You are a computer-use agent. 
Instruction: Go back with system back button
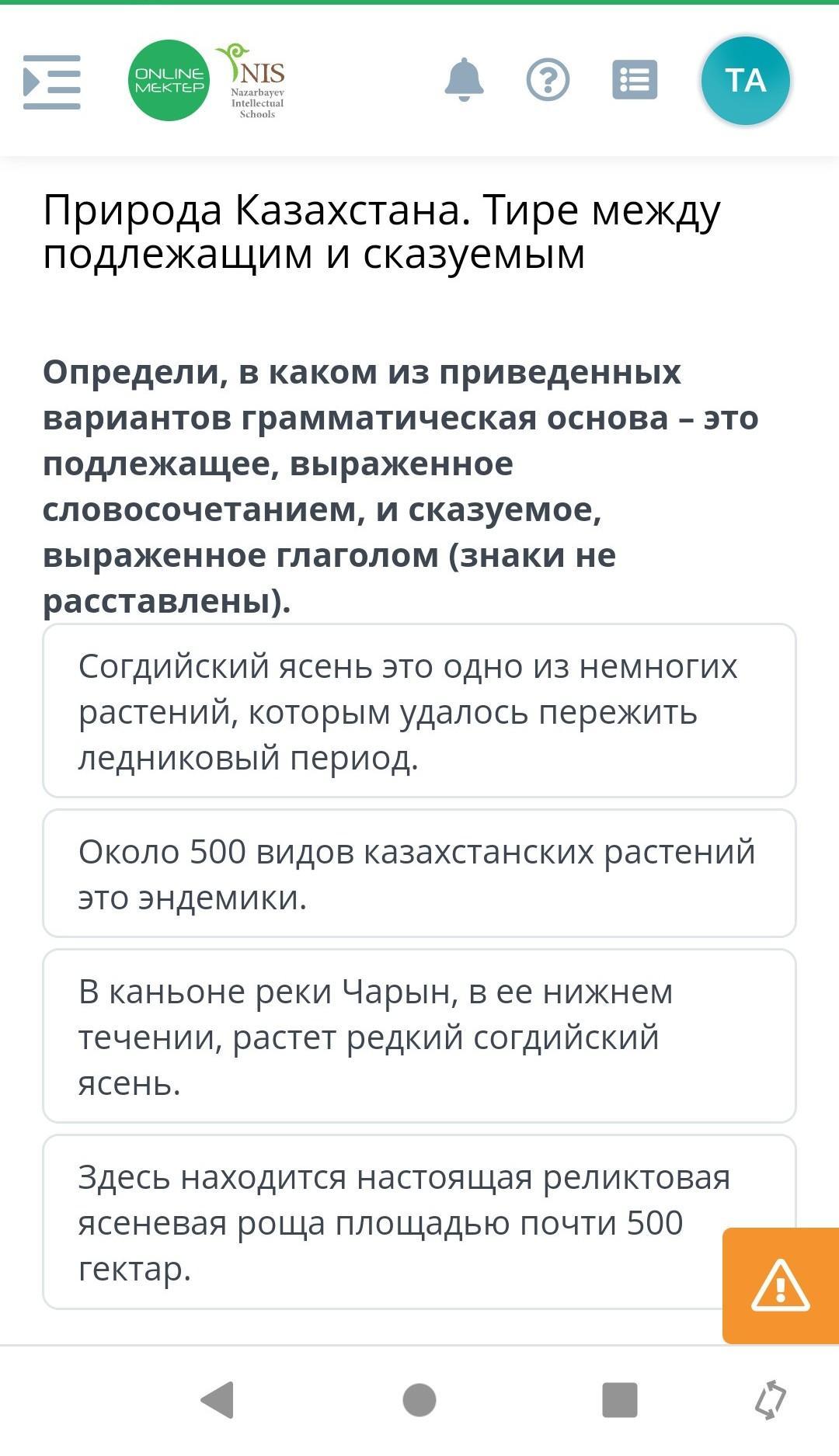218,1399
